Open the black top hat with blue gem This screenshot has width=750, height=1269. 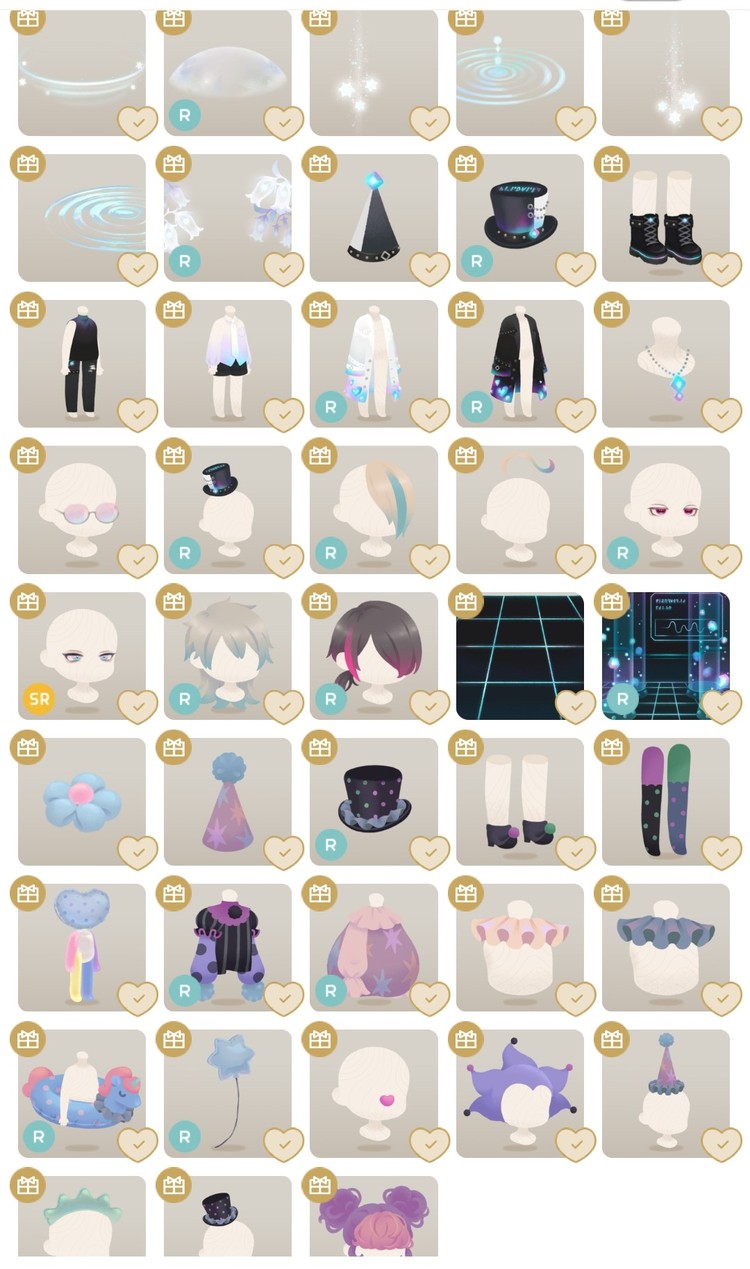coord(519,215)
